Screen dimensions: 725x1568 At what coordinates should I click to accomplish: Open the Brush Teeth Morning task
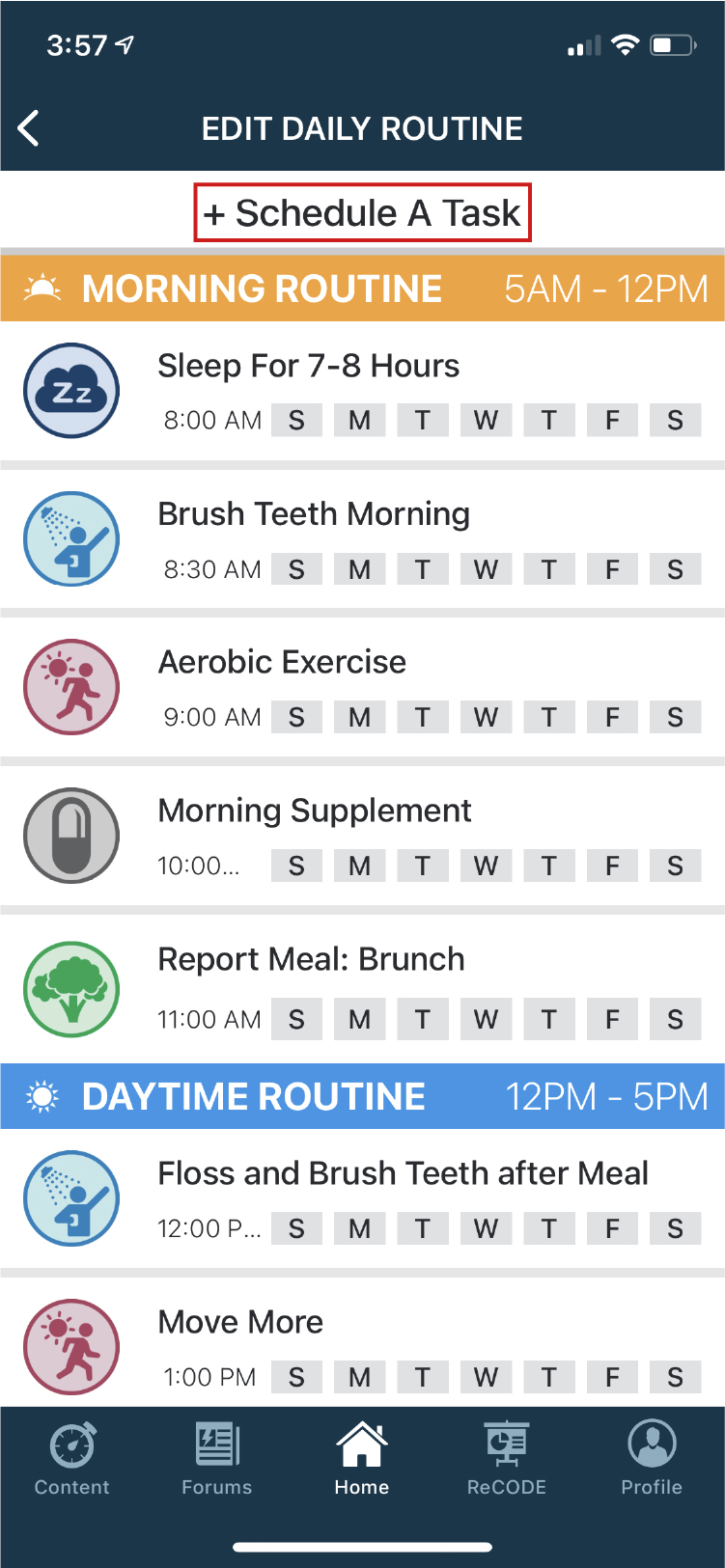(x=314, y=514)
